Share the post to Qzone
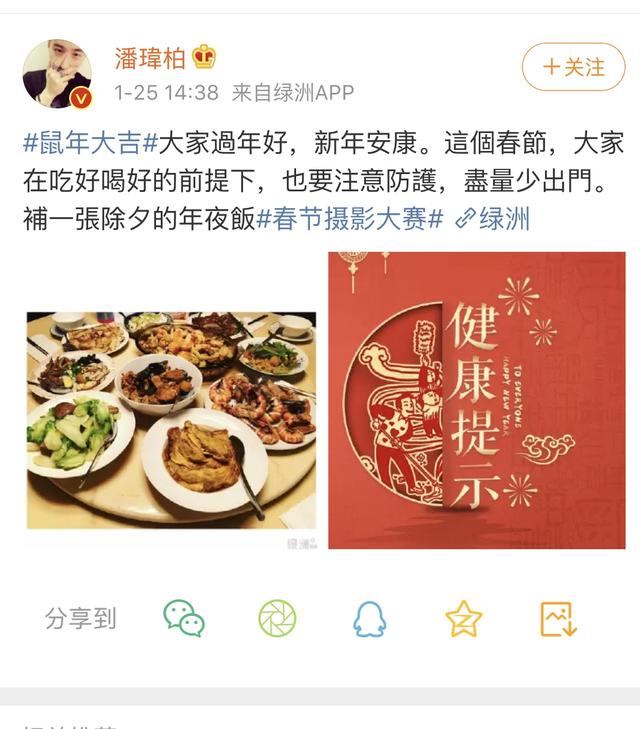Viewport: 640px width, 729px height. [464, 619]
